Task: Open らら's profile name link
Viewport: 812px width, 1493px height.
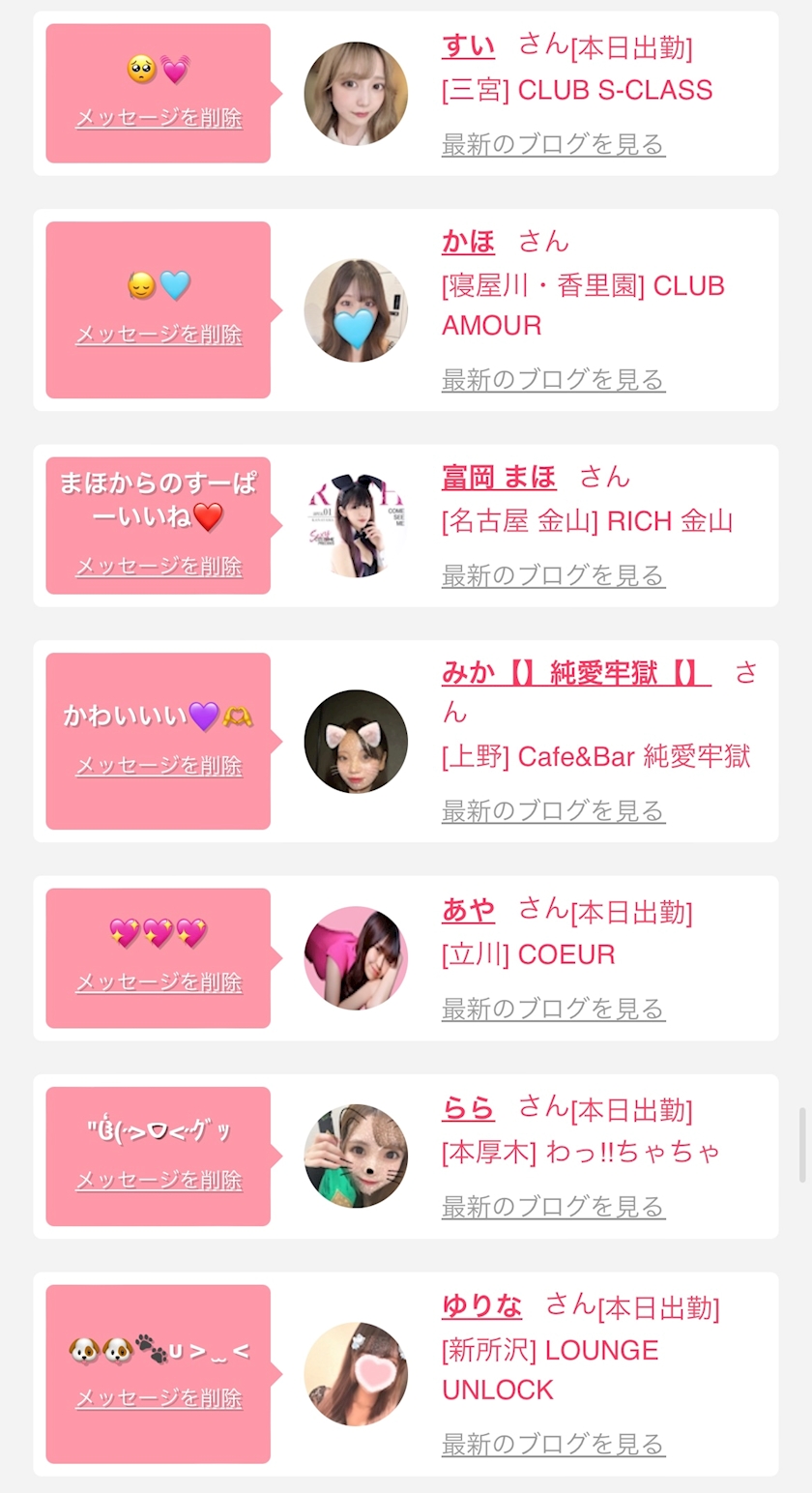Action: [468, 1106]
